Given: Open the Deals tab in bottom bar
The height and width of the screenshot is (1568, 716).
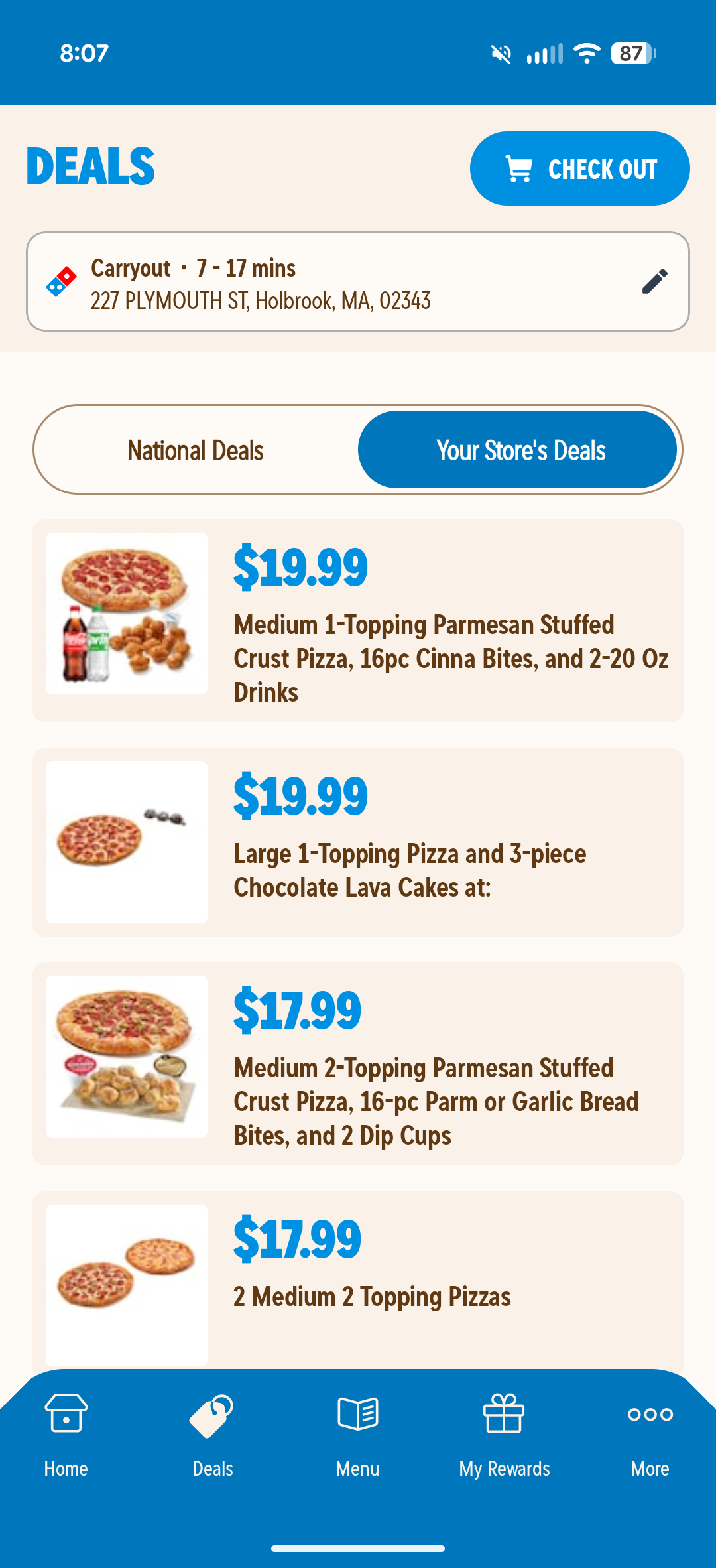Looking at the screenshot, I should tap(212, 1433).
